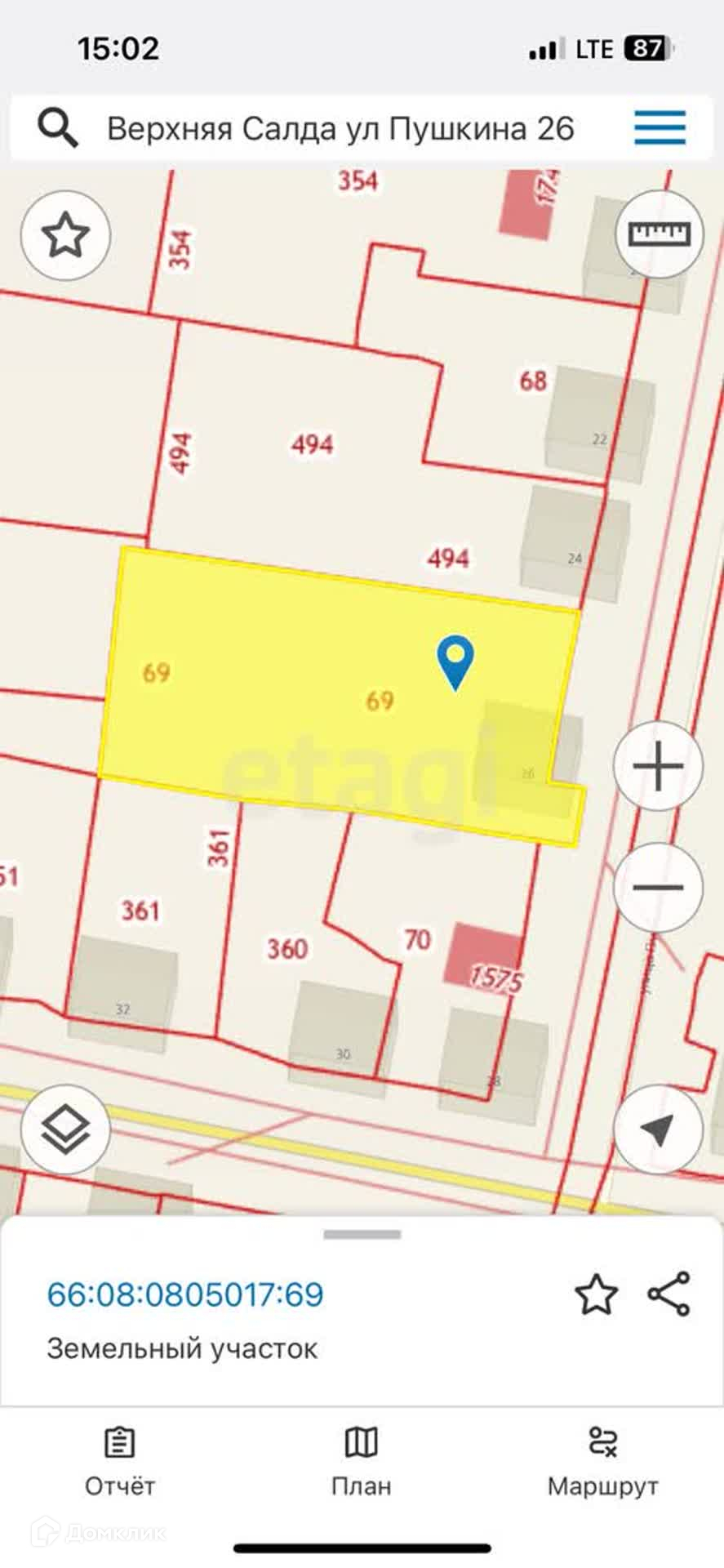Image resolution: width=724 pixels, height=1568 pixels.
Task: Edit the address query Верхняя Салда ул Пушкина 26
Action: click(340, 129)
